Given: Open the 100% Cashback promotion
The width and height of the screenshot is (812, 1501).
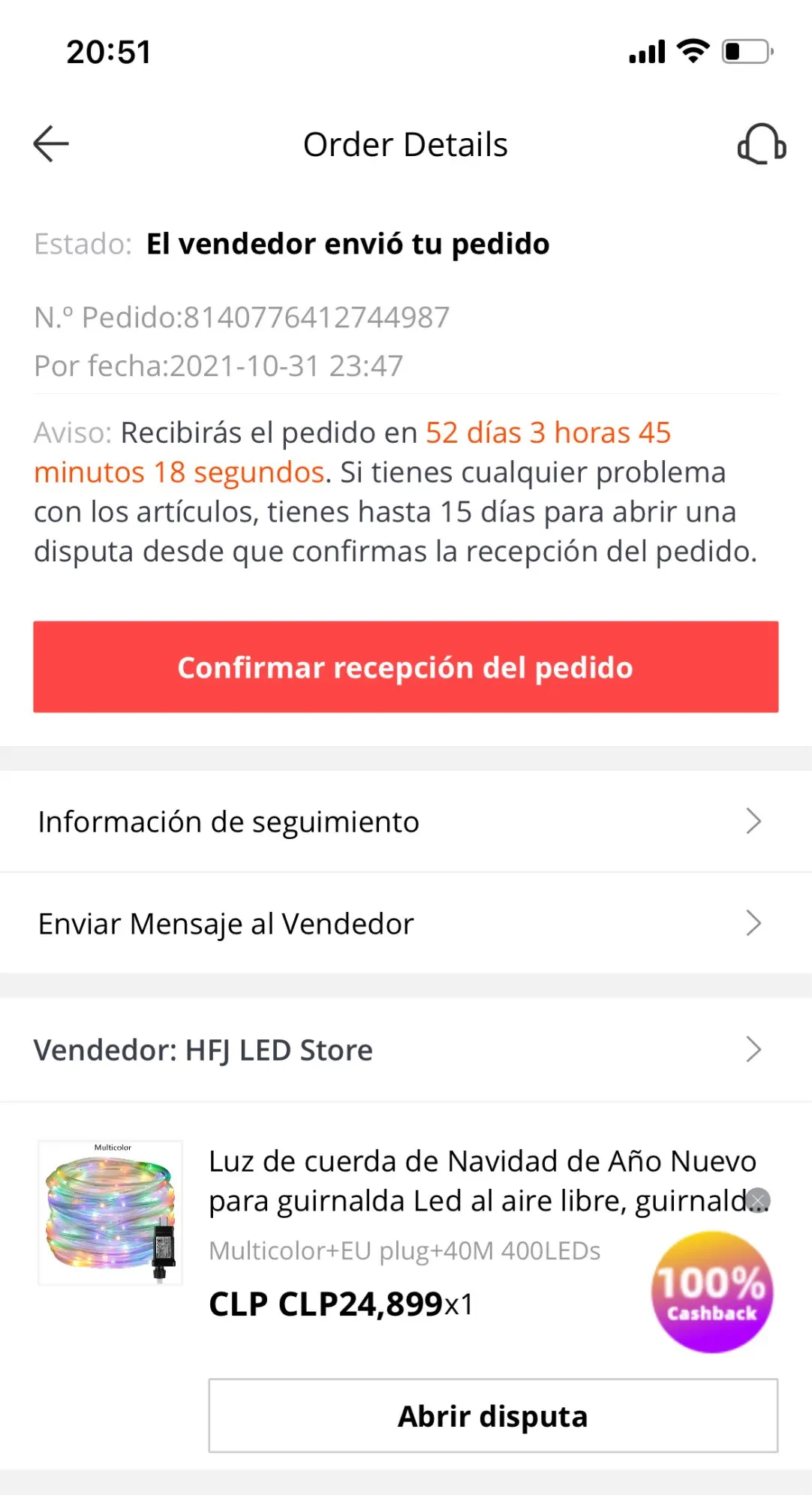Looking at the screenshot, I should [x=711, y=1294].
